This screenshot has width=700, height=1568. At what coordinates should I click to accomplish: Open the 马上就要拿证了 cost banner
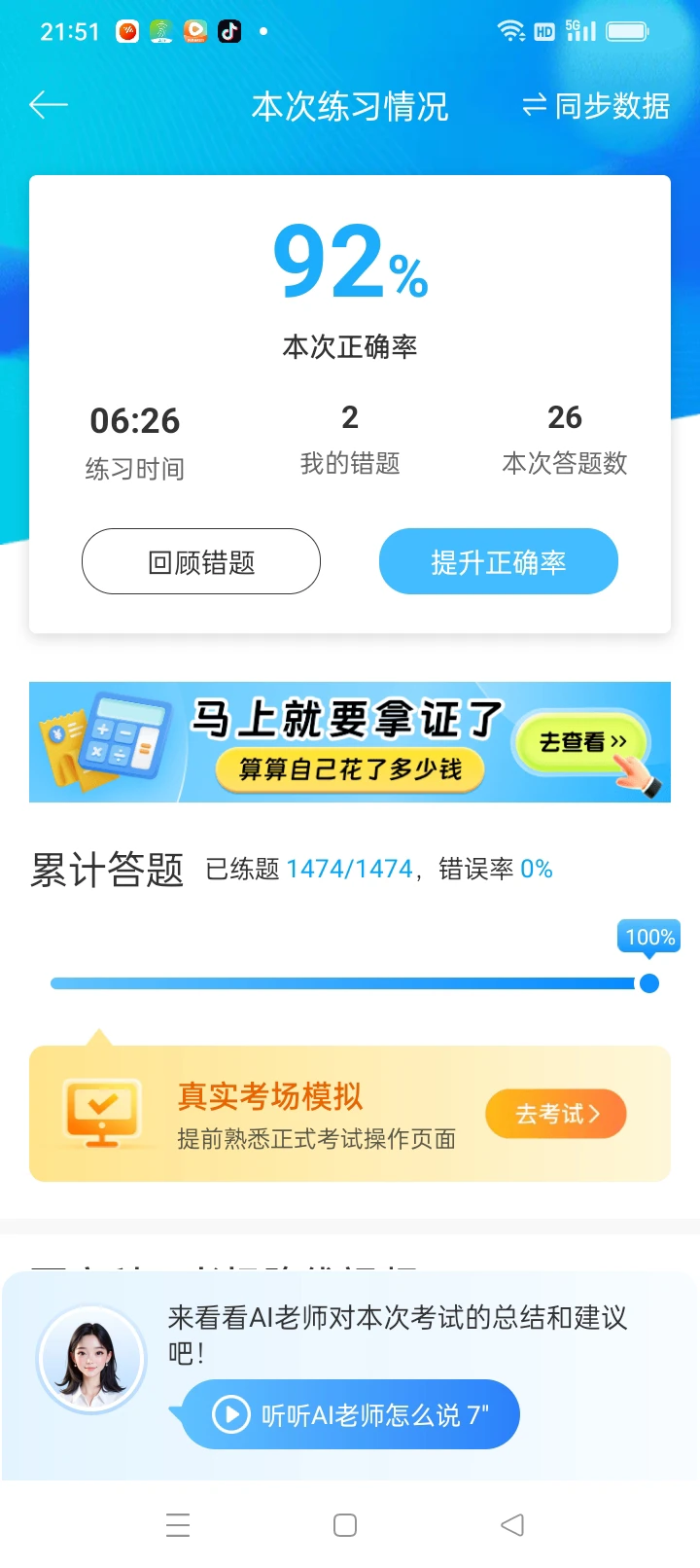350,741
